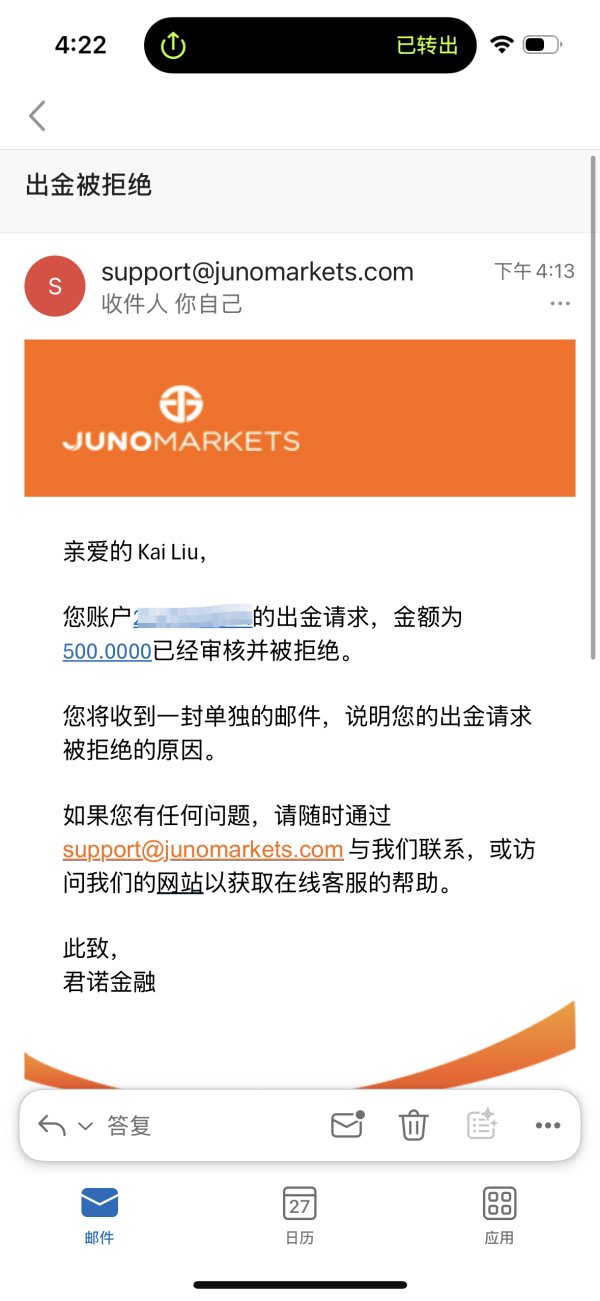Switch to the 日历 calendar tab

tap(299, 1215)
